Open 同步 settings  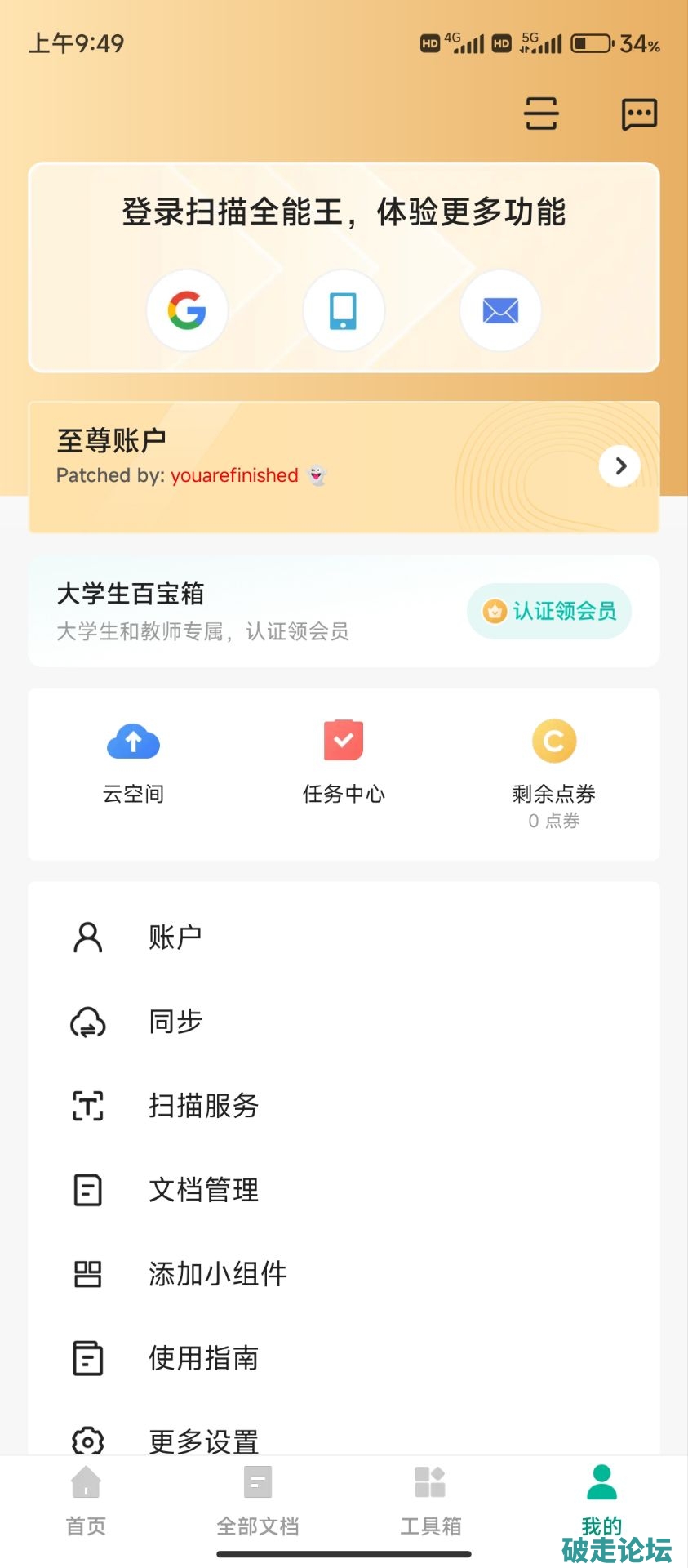point(344,1022)
